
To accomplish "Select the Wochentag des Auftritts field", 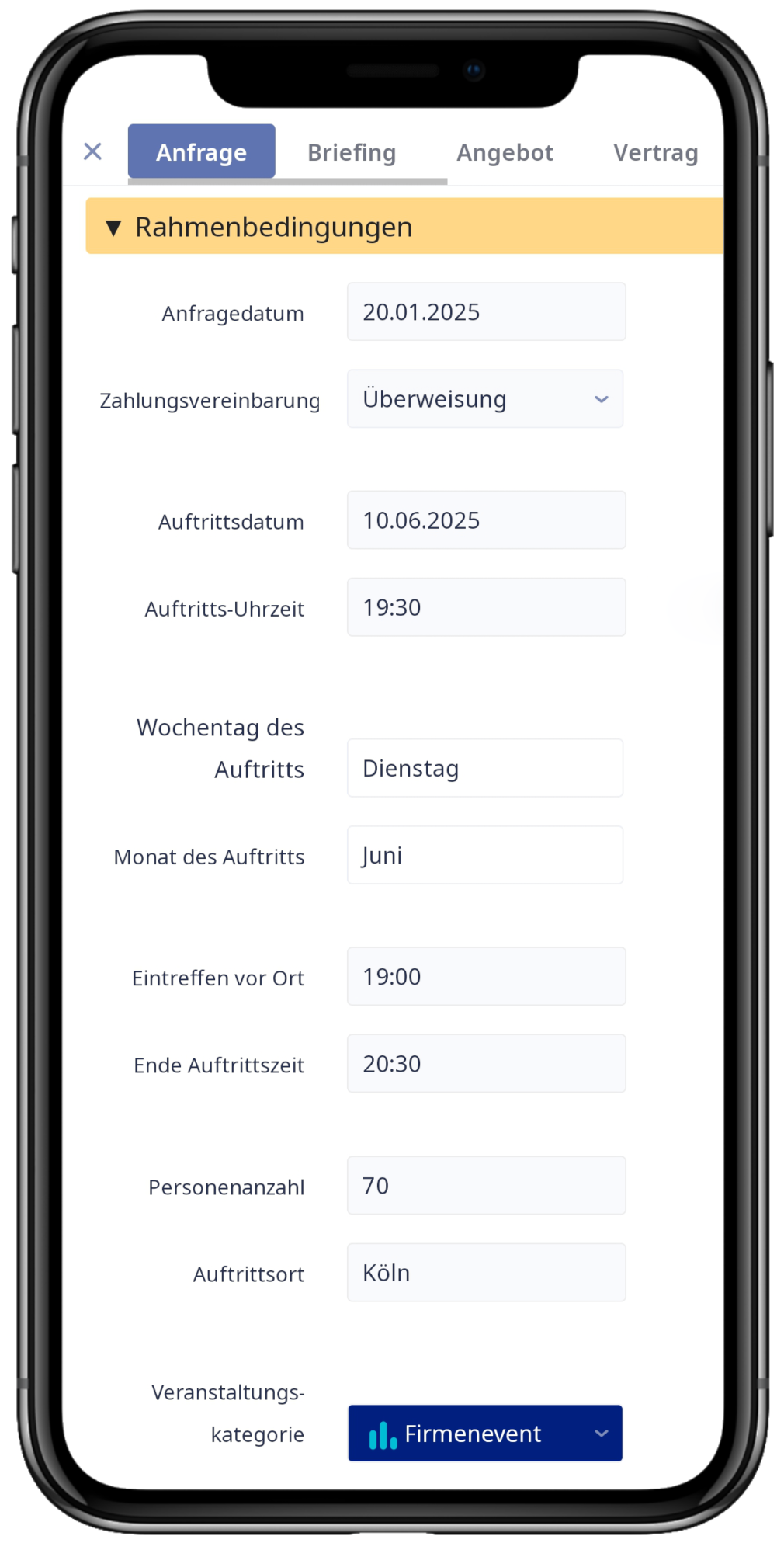I will 485,768.
